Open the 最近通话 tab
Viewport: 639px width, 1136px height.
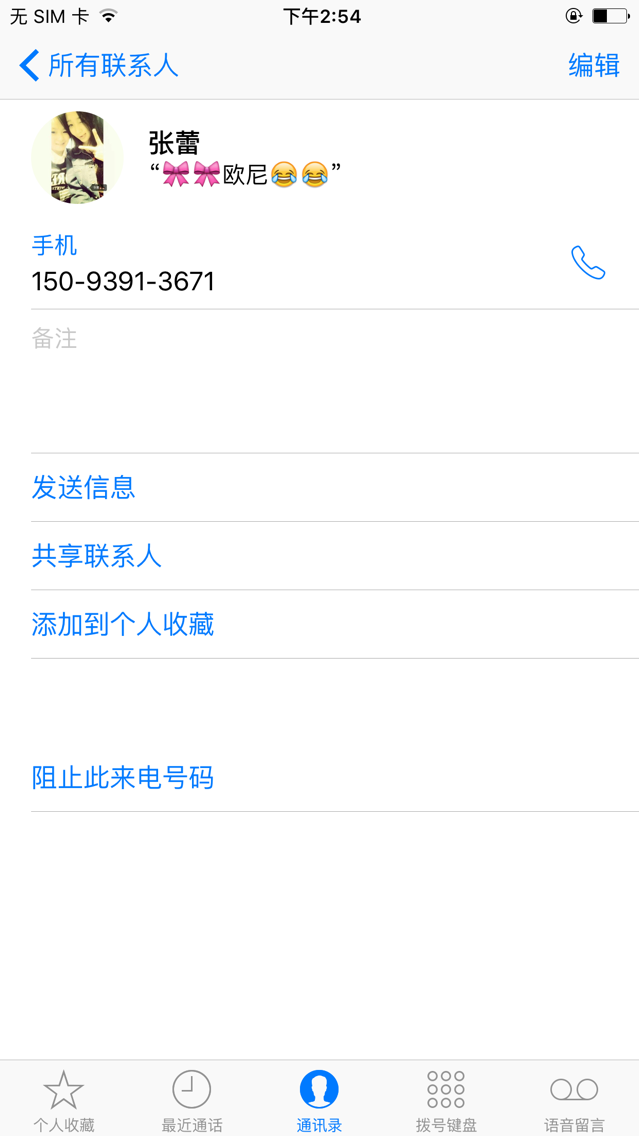[x=191, y=1100]
